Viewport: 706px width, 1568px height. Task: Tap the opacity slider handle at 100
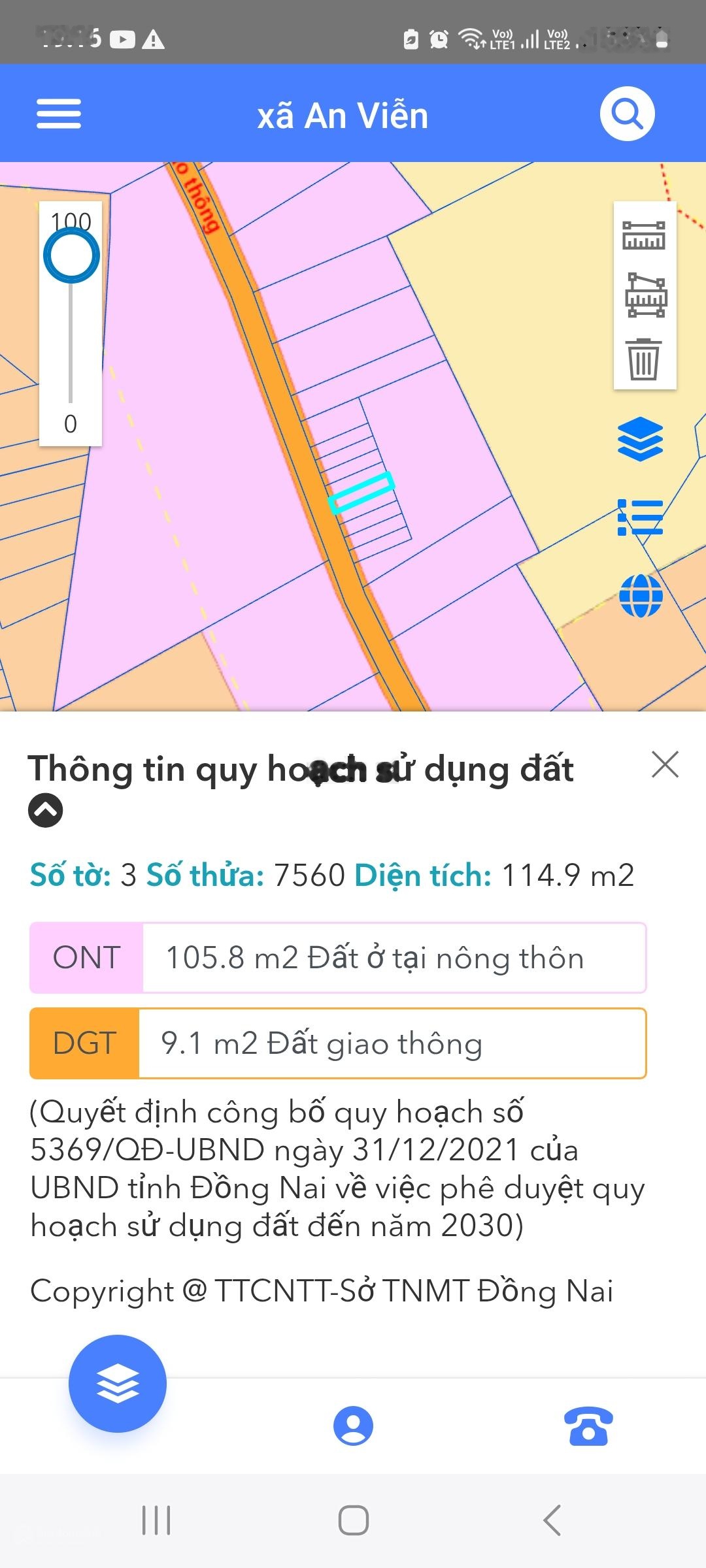pyautogui.click(x=71, y=256)
